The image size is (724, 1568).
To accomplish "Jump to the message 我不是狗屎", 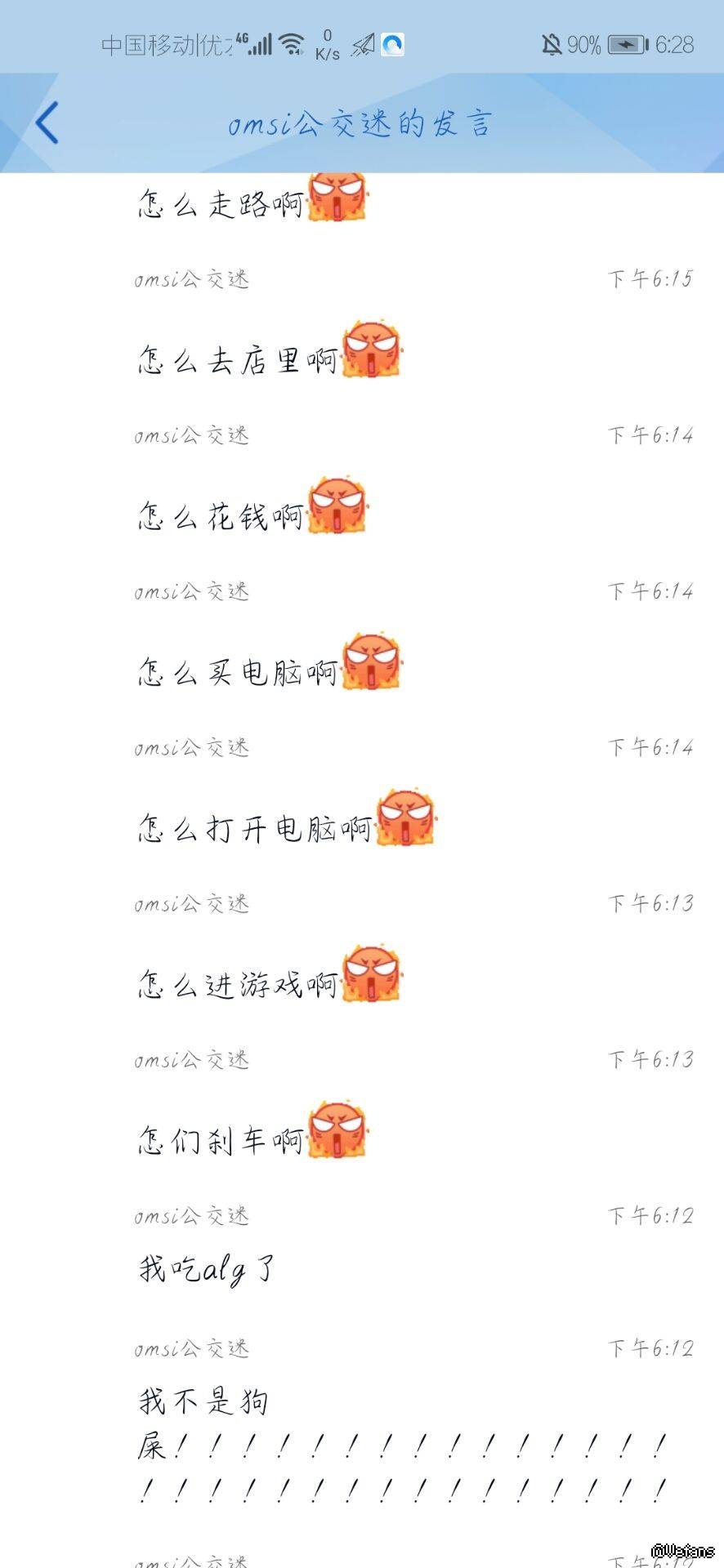I will [400, 1445].
